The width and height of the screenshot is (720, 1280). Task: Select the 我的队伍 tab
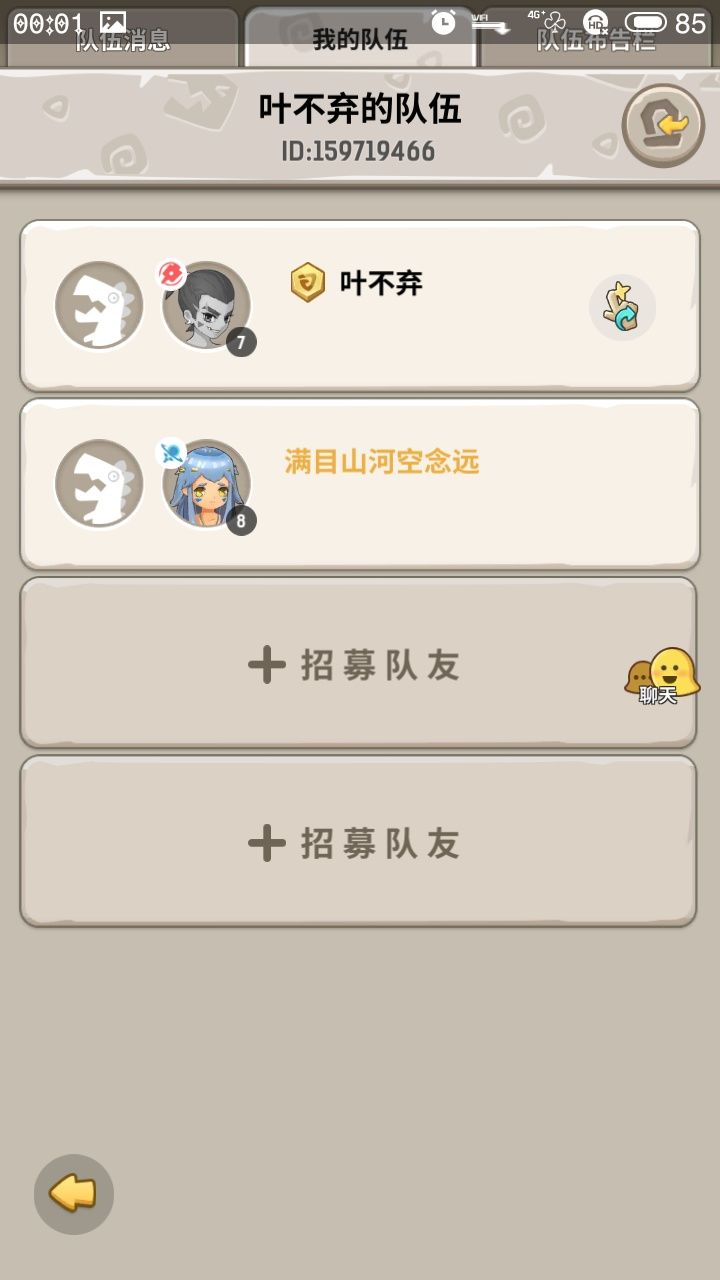coord(360,38)
